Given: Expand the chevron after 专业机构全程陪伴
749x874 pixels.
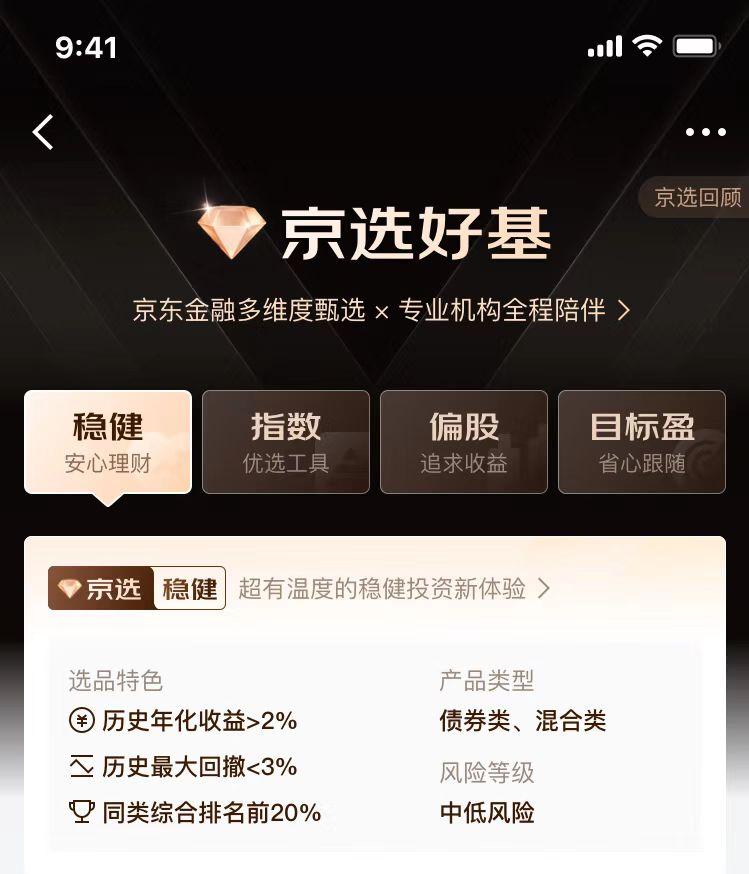Looking at the screenshot, I should point(625,310).
